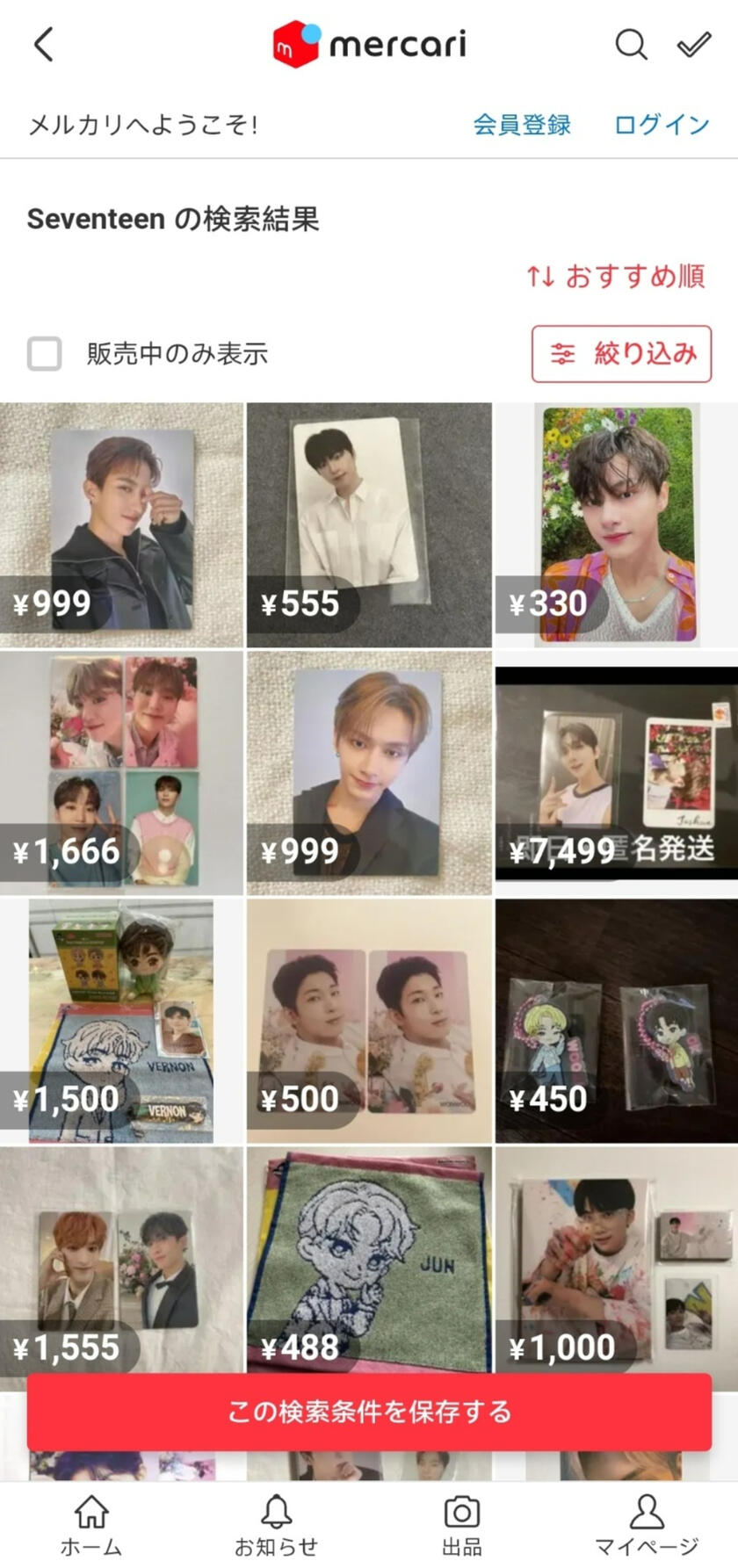This screenshot has height=1568, width=738.
Task: Open the search magnifier icon
Action: pos(630,44)
